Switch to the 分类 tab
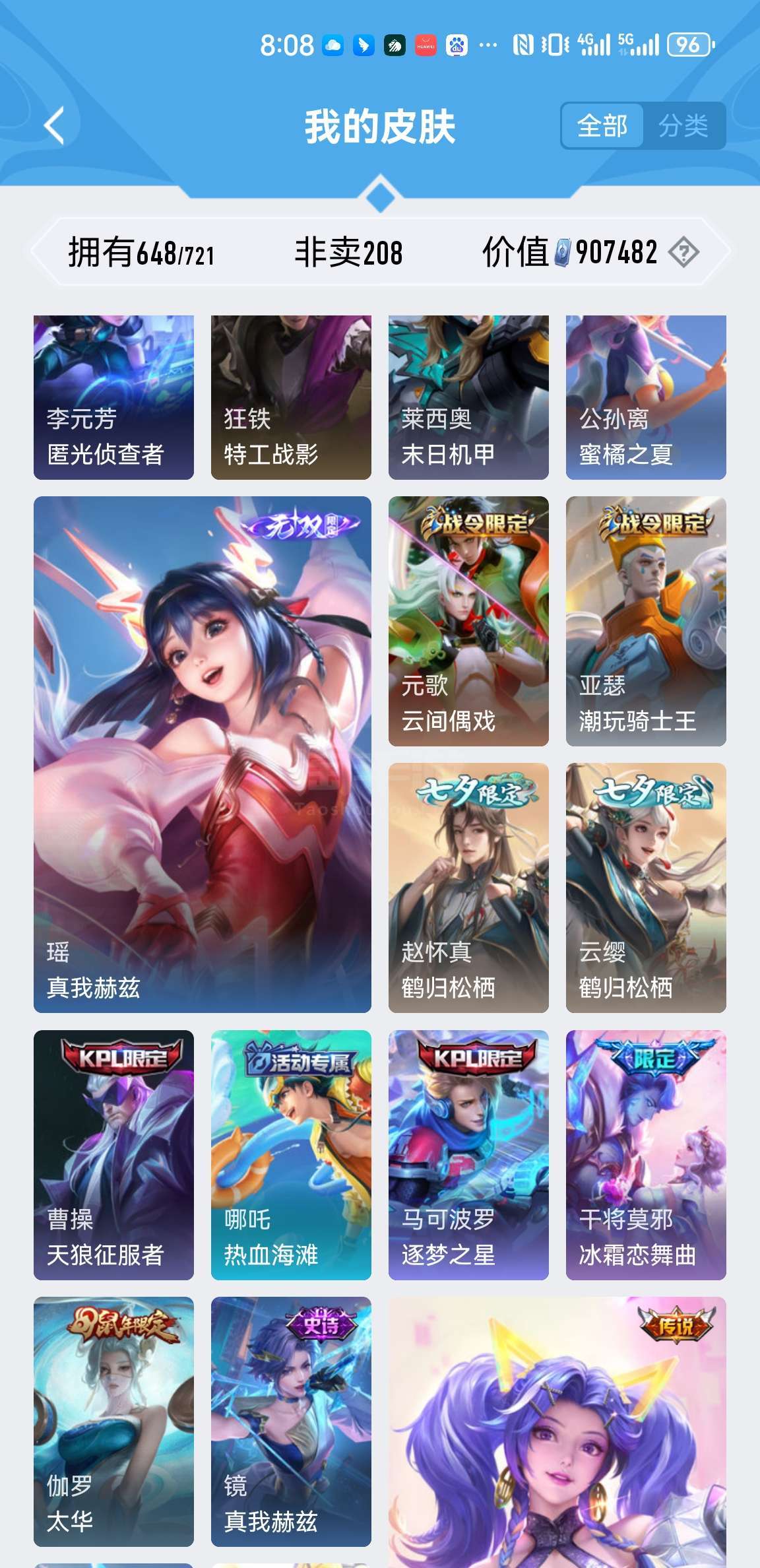Viewport: 760px width, 1568px height. click(x=683, y=125)
